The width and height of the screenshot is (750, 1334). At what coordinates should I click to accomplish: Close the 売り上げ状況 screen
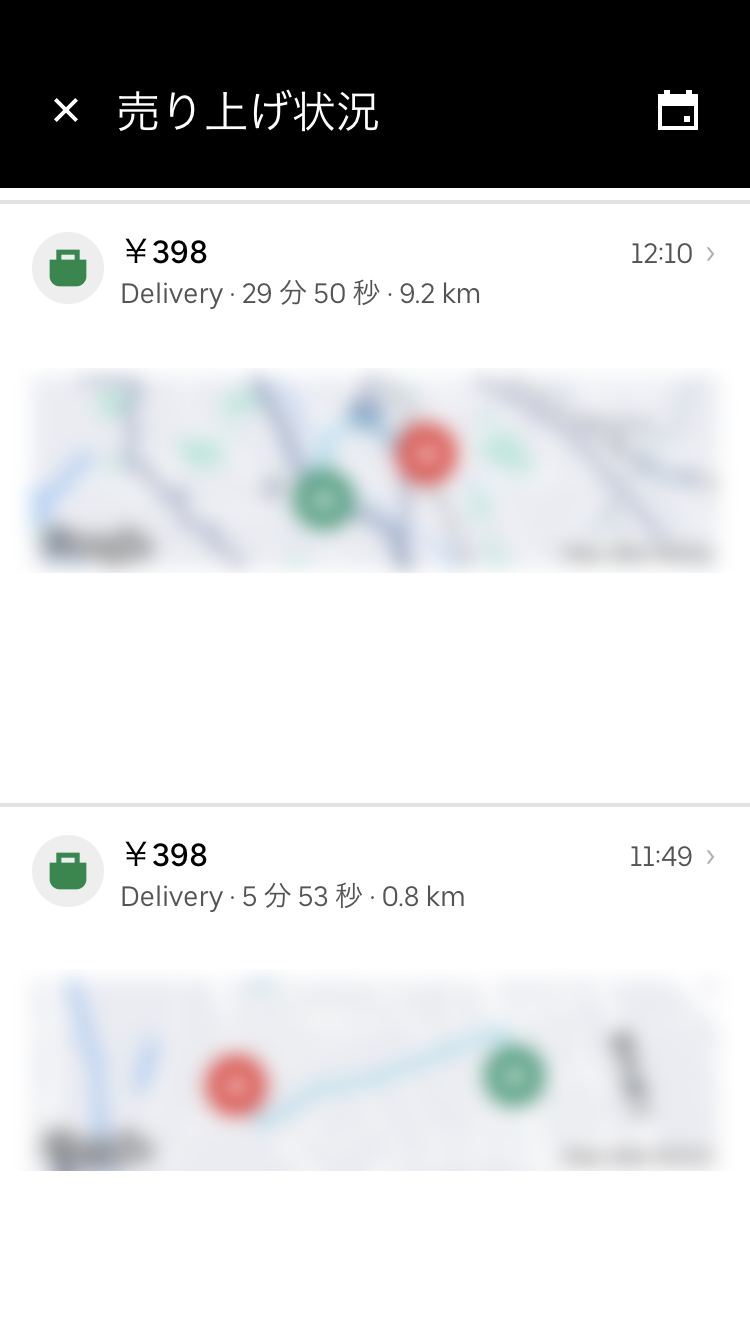click(x=66, y=111)
